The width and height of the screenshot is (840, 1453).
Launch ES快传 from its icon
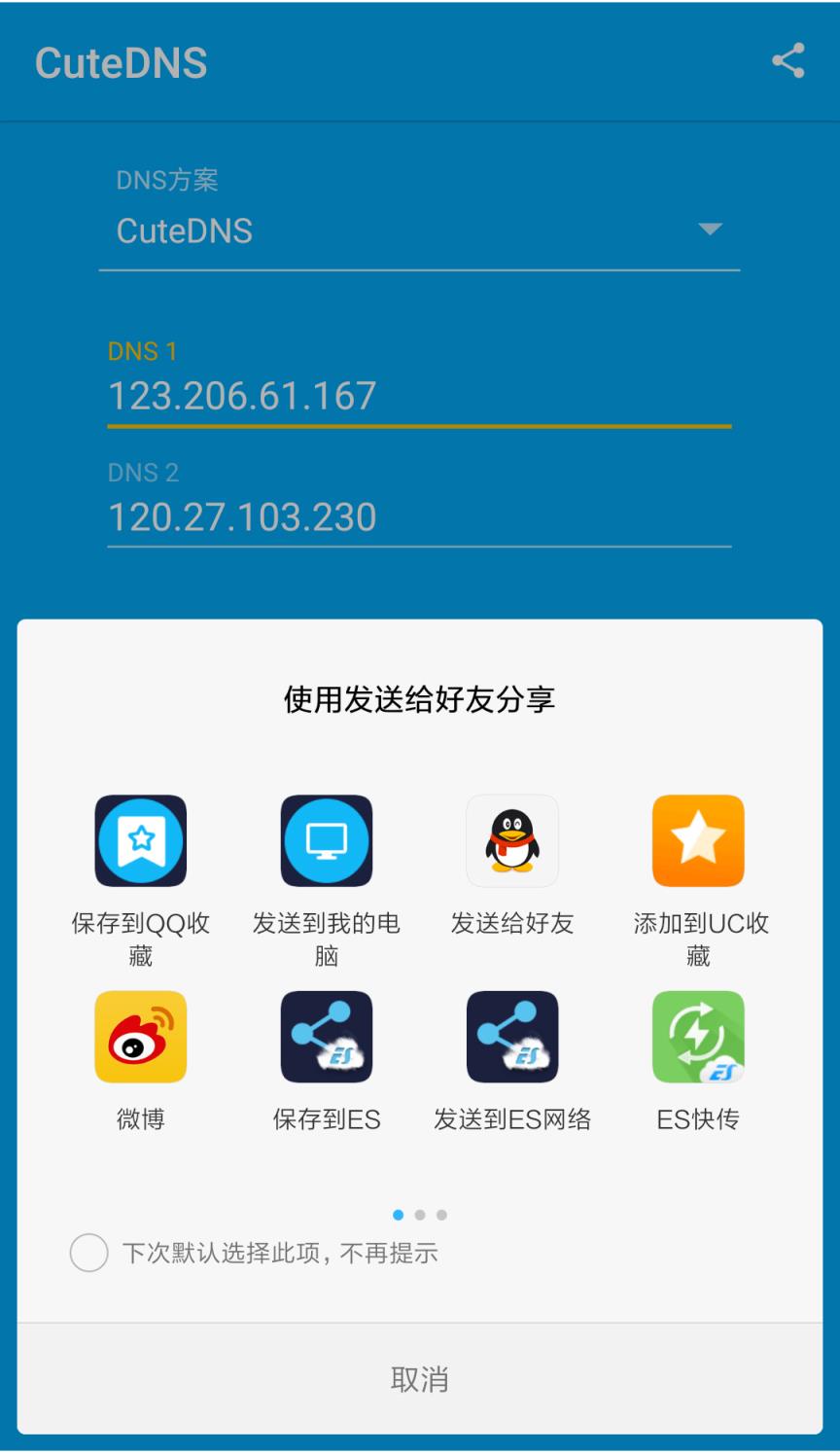coord(698,1036)
